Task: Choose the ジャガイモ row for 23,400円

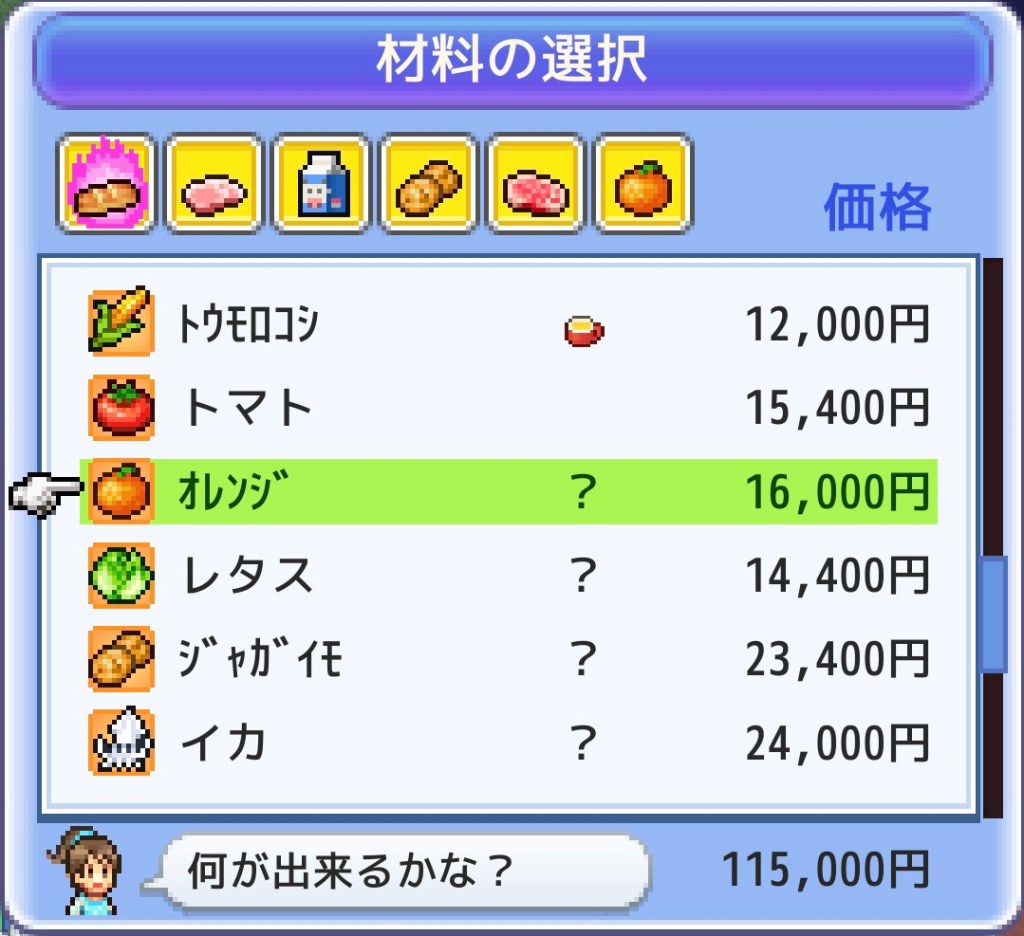Action: (x=508, y=659)
